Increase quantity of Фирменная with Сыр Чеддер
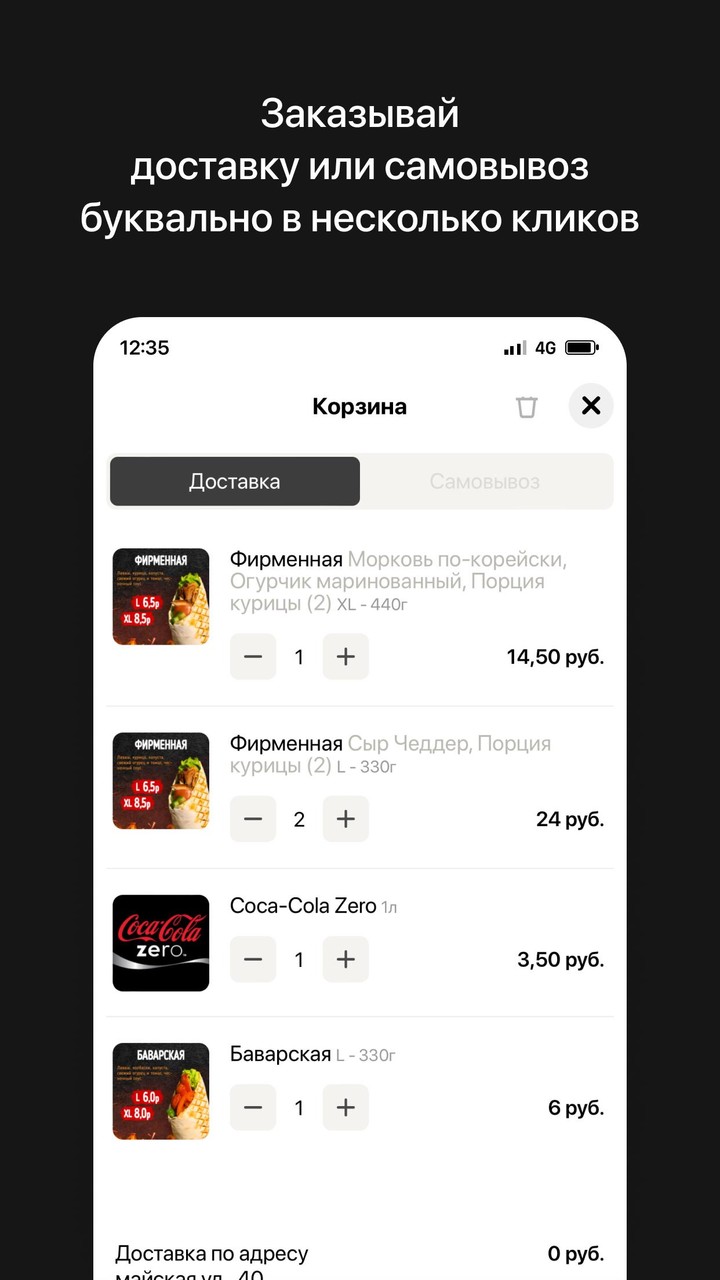This screenshot has width=720, height=1280. point(345,819)
